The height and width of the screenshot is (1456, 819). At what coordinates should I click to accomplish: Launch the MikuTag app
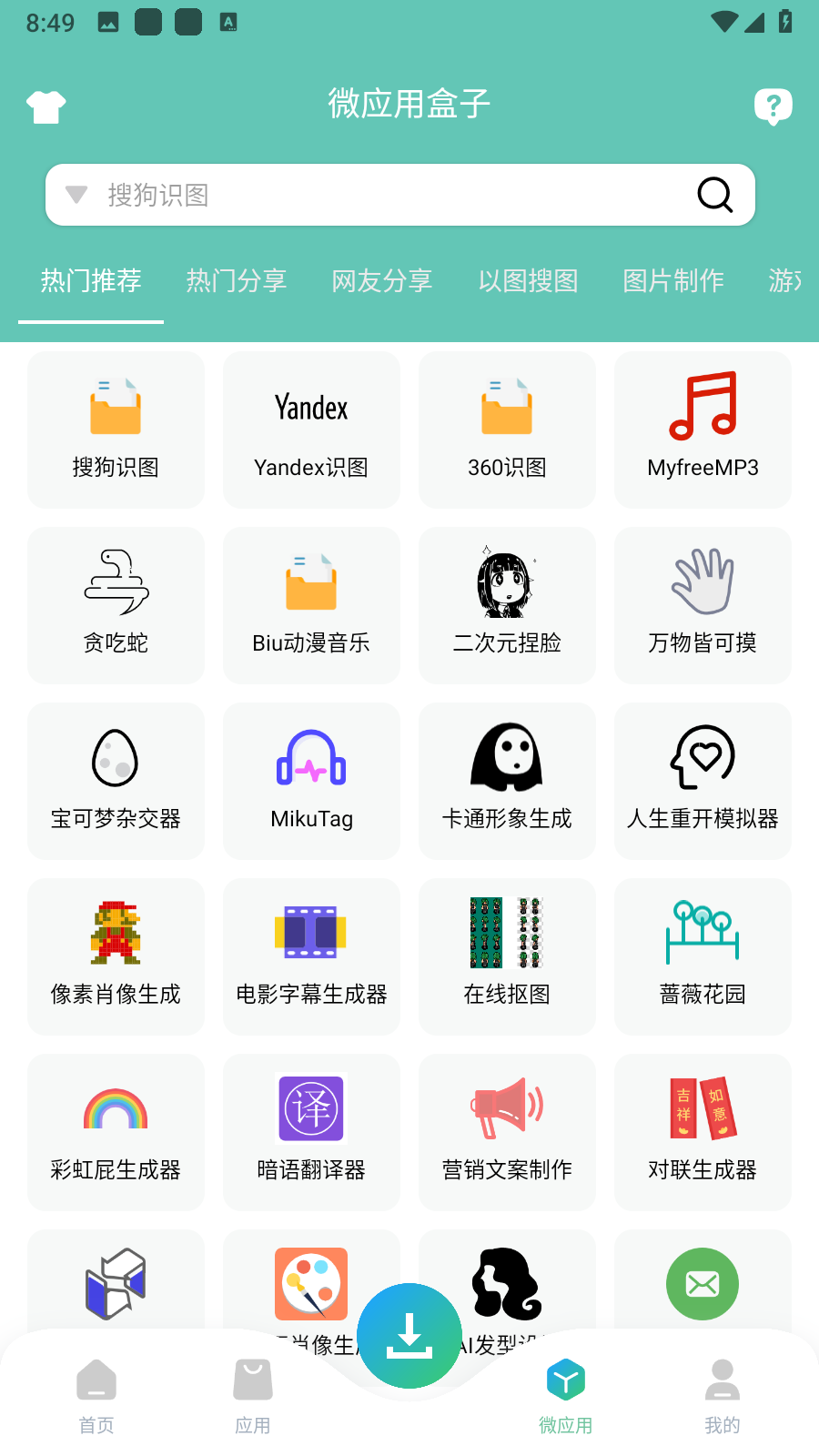[311, 781]
